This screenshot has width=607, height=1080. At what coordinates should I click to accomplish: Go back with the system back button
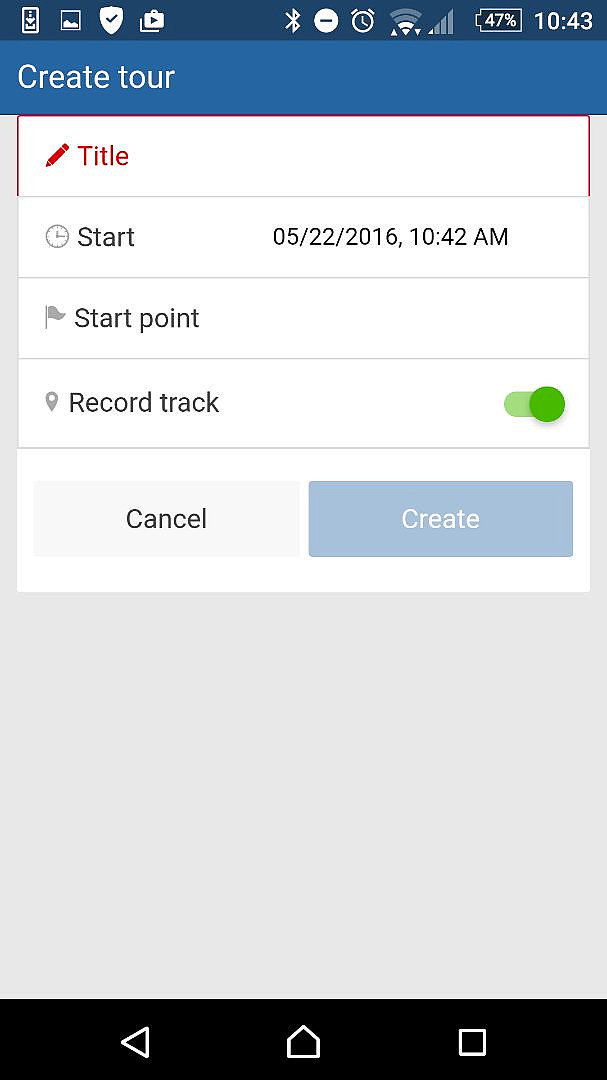[x=135, y=1041]
